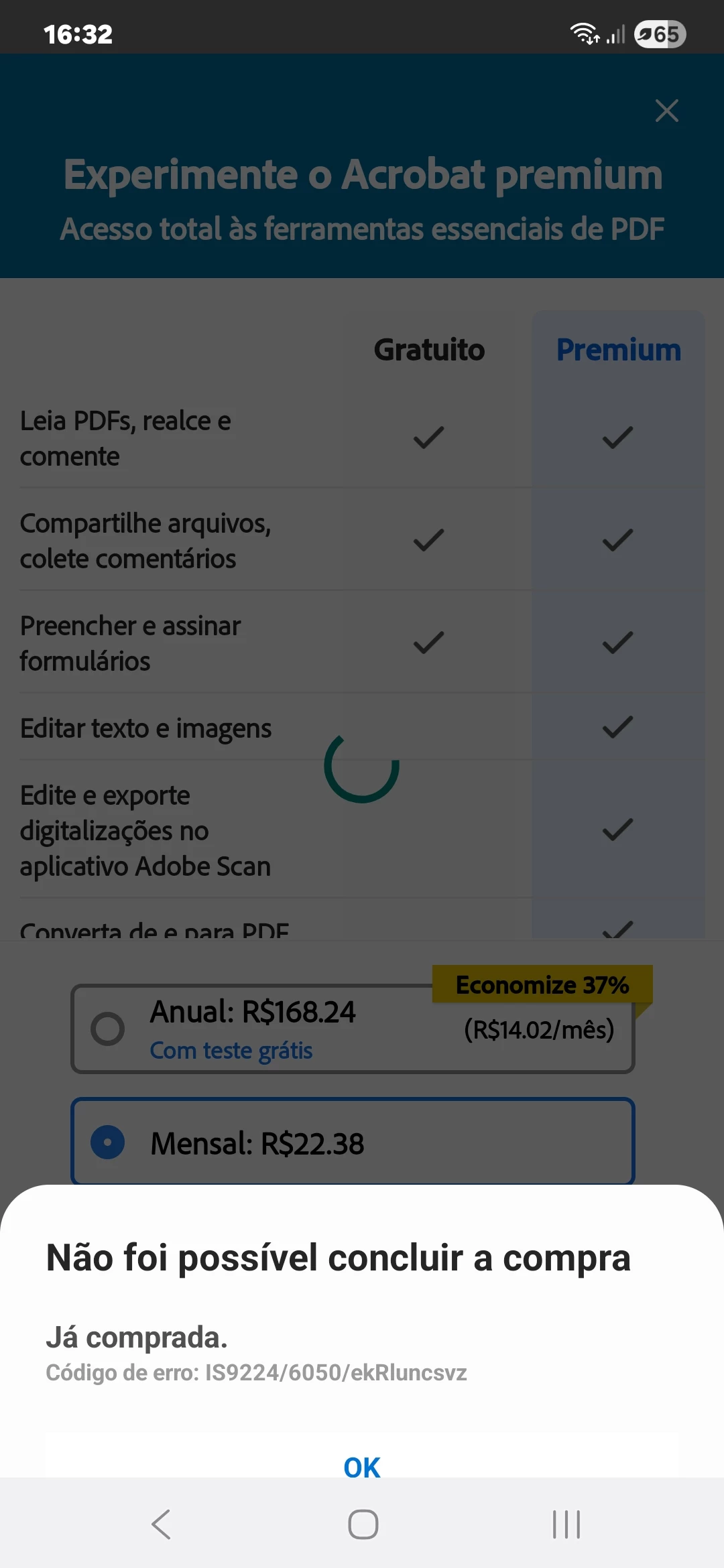Return to the home screen
The width and height of the screenshot is (724, 1568).
363,1524
